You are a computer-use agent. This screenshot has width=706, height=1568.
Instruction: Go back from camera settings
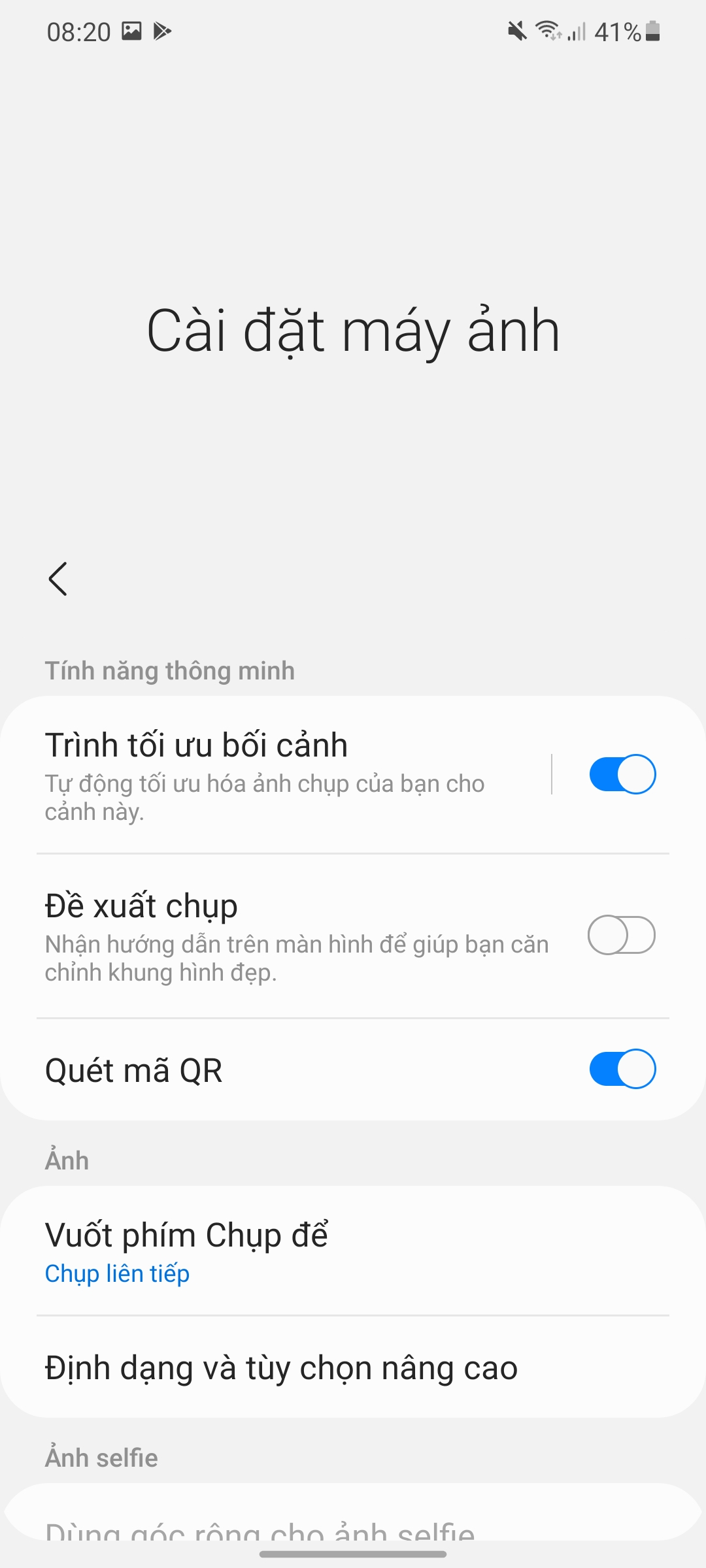pos(58,579)
